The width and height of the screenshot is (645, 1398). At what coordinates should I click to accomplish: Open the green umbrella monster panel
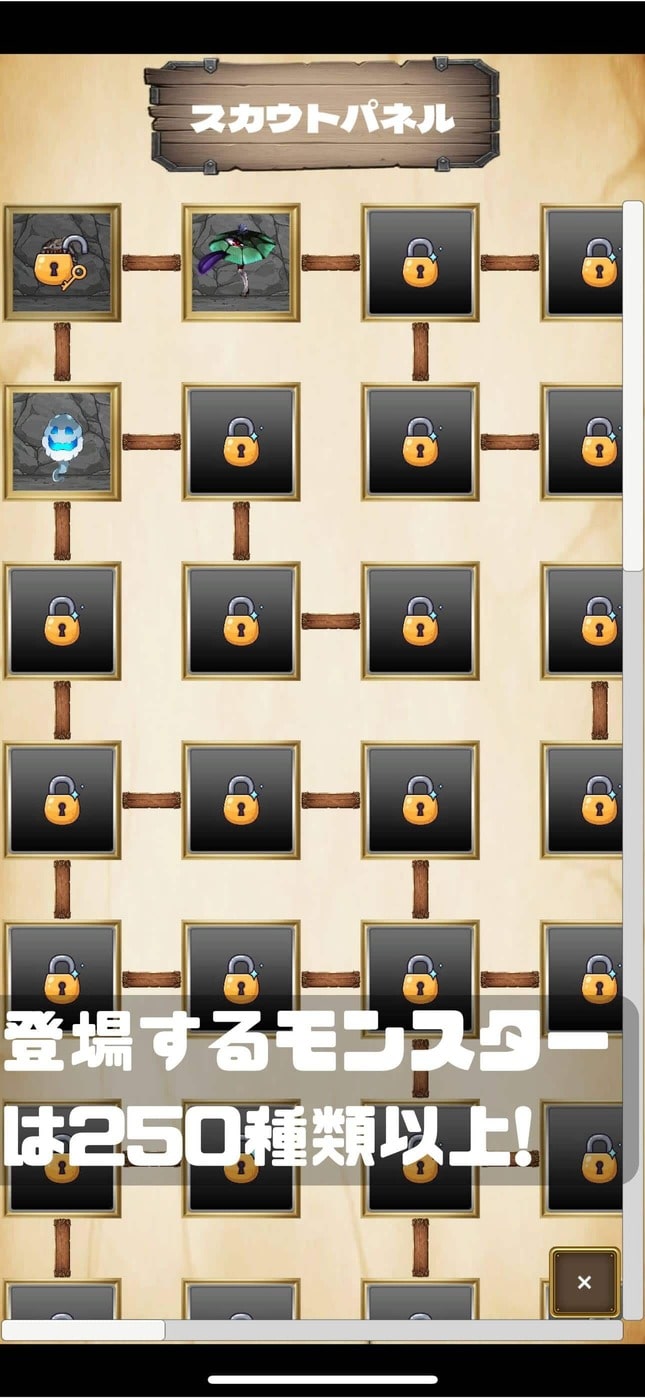tap(241, 263)
